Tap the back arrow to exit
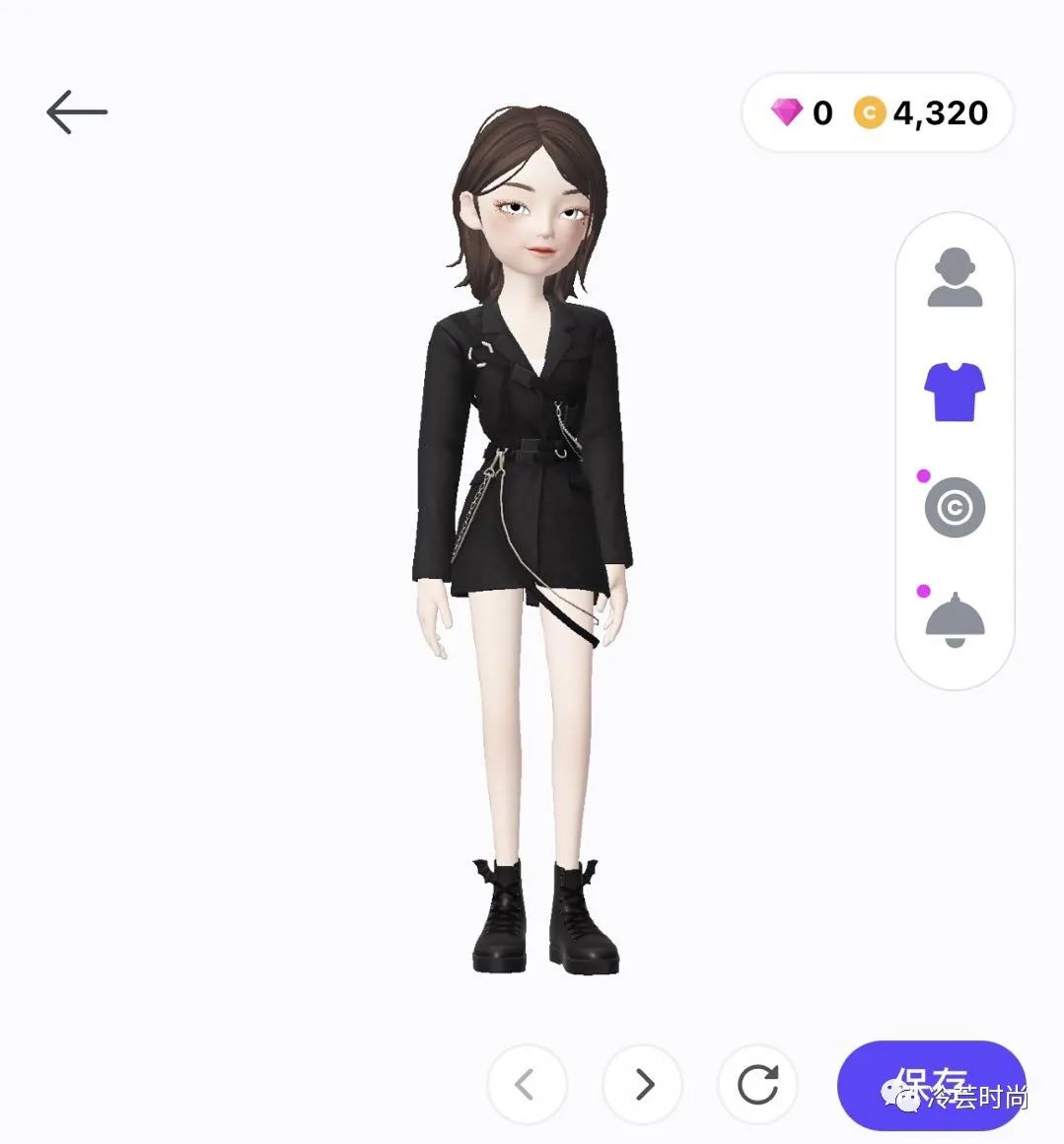The image size is (1064, 1144). [x=76, y=111]
